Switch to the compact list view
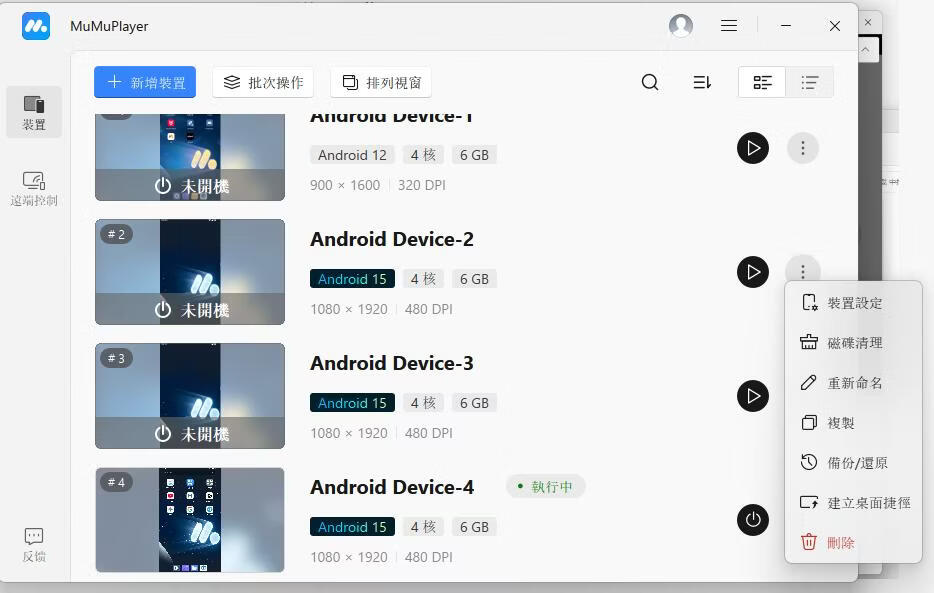Viewport: 934px width, 593px height. (809, 82)
